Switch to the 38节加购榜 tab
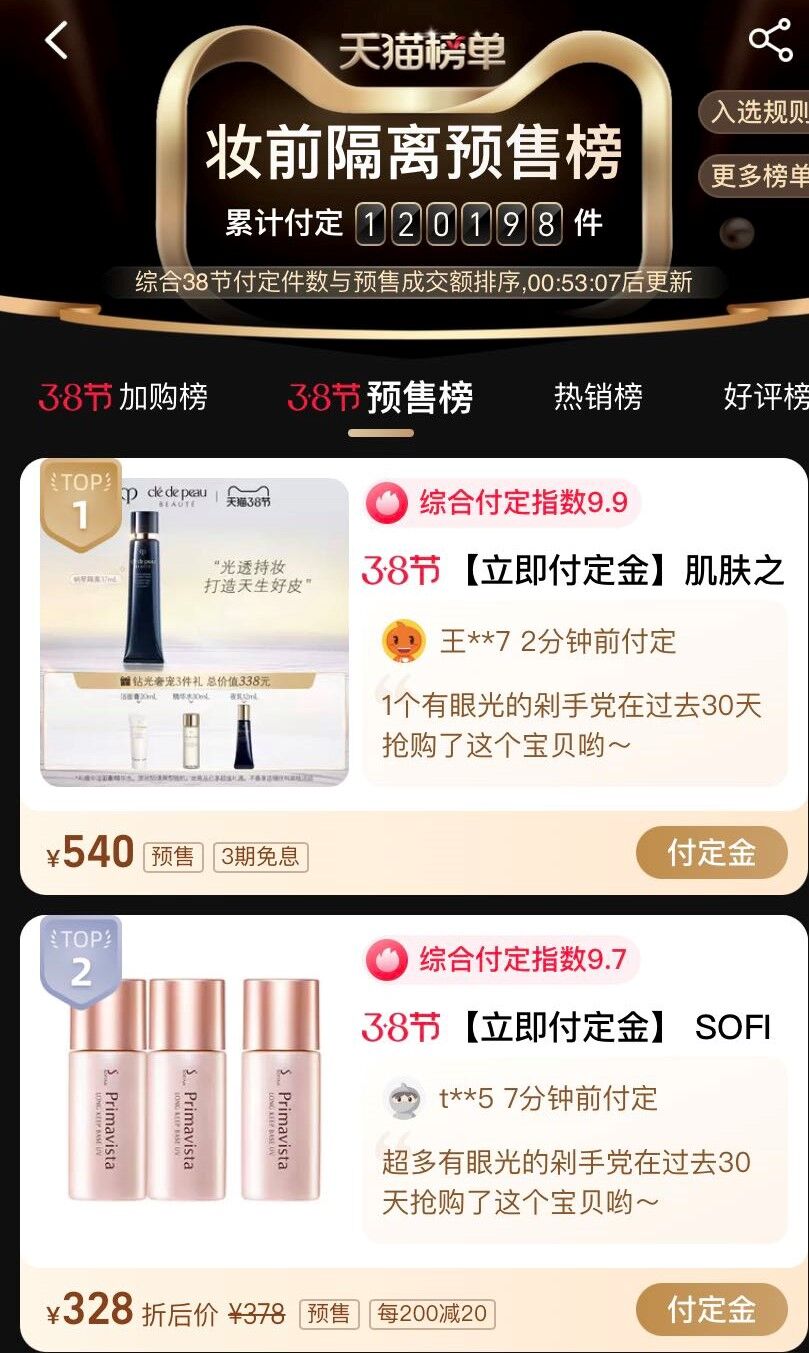The width and height of the screenshot is (809, 1353). 123,397
